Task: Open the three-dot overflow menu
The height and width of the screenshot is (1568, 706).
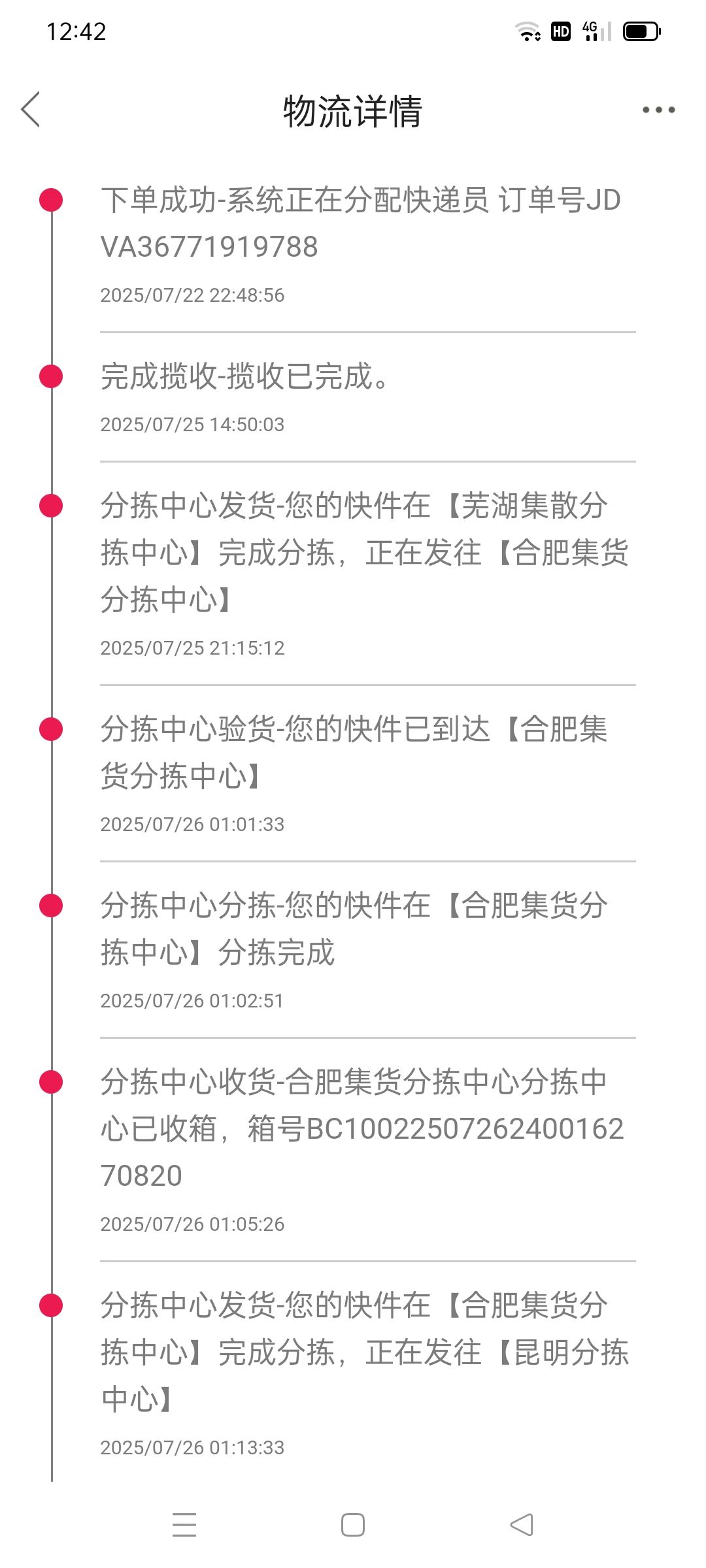Action: (x=658, y=110)
